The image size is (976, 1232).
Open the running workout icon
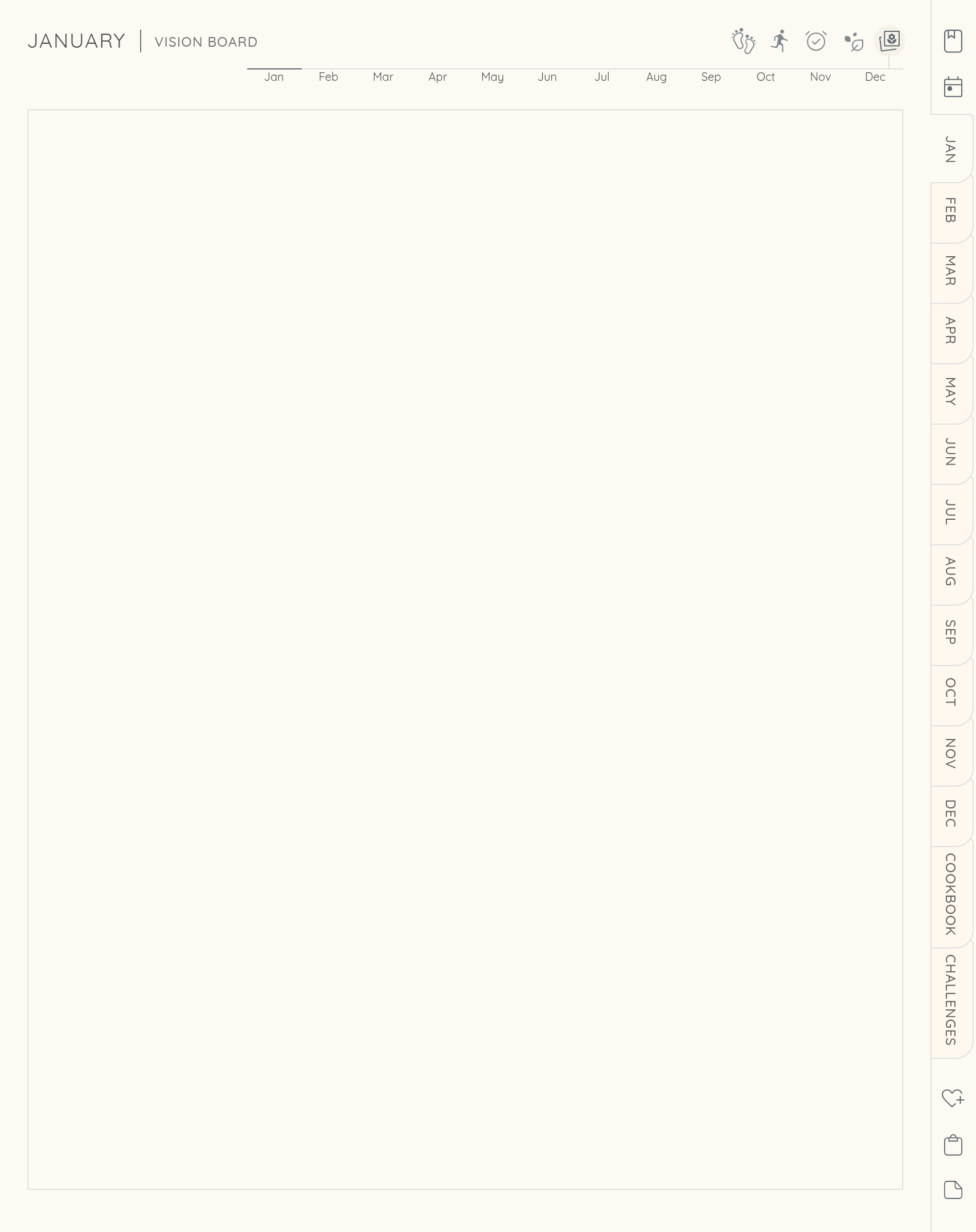click(780, 41)
